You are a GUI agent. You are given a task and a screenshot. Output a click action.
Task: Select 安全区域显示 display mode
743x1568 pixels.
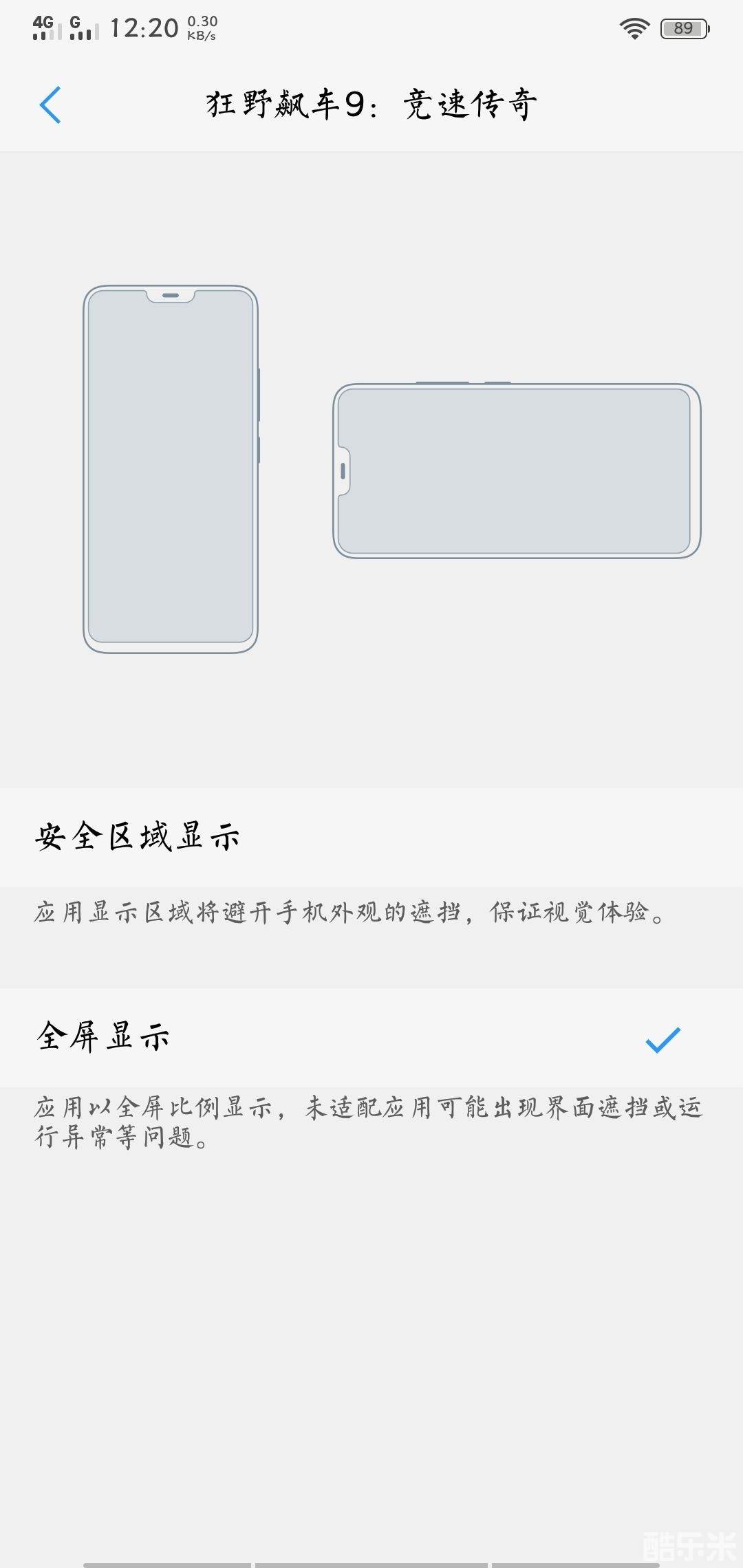pyautogui.click(x=371, y=837)
